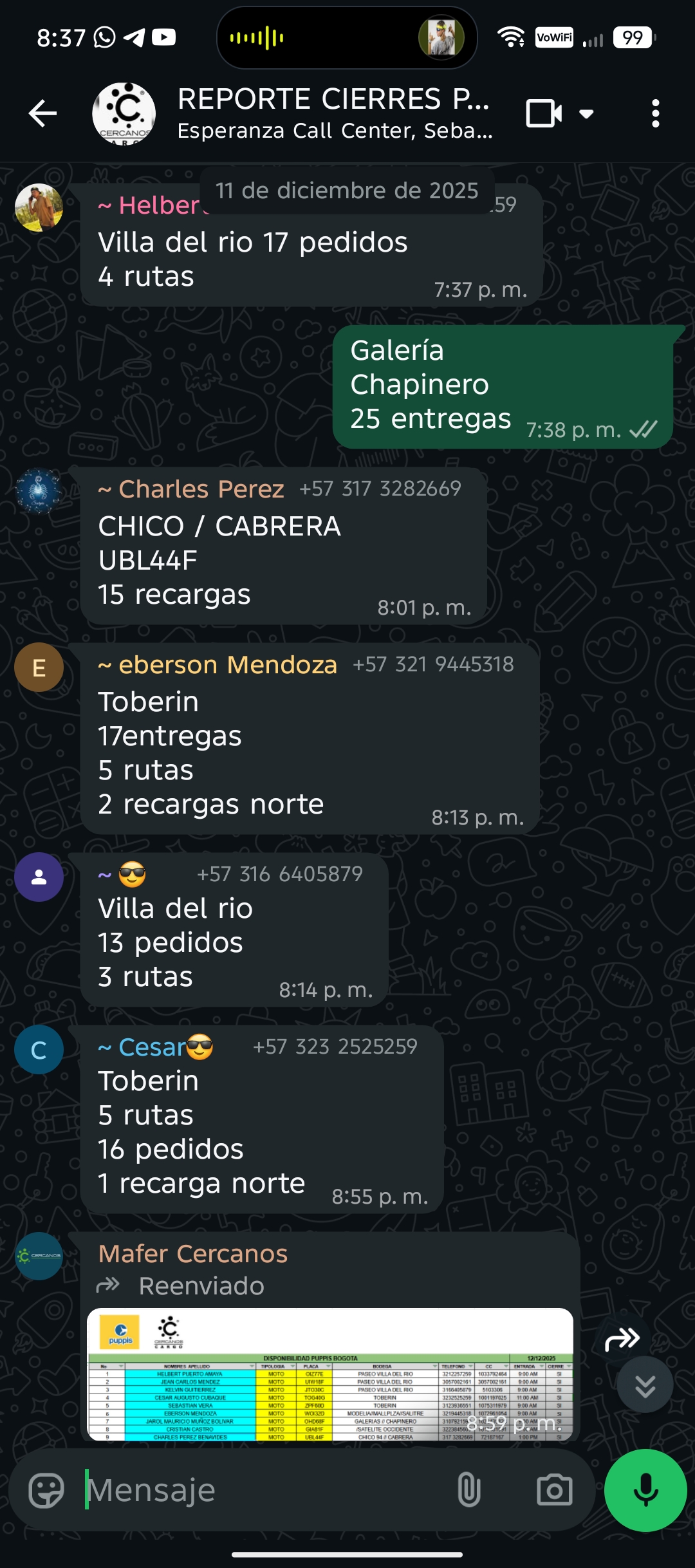The width and height of the screenshot is (695, 1568).
Task: Forward Mafer Cercanos's image
Action: pos(622,1340)
